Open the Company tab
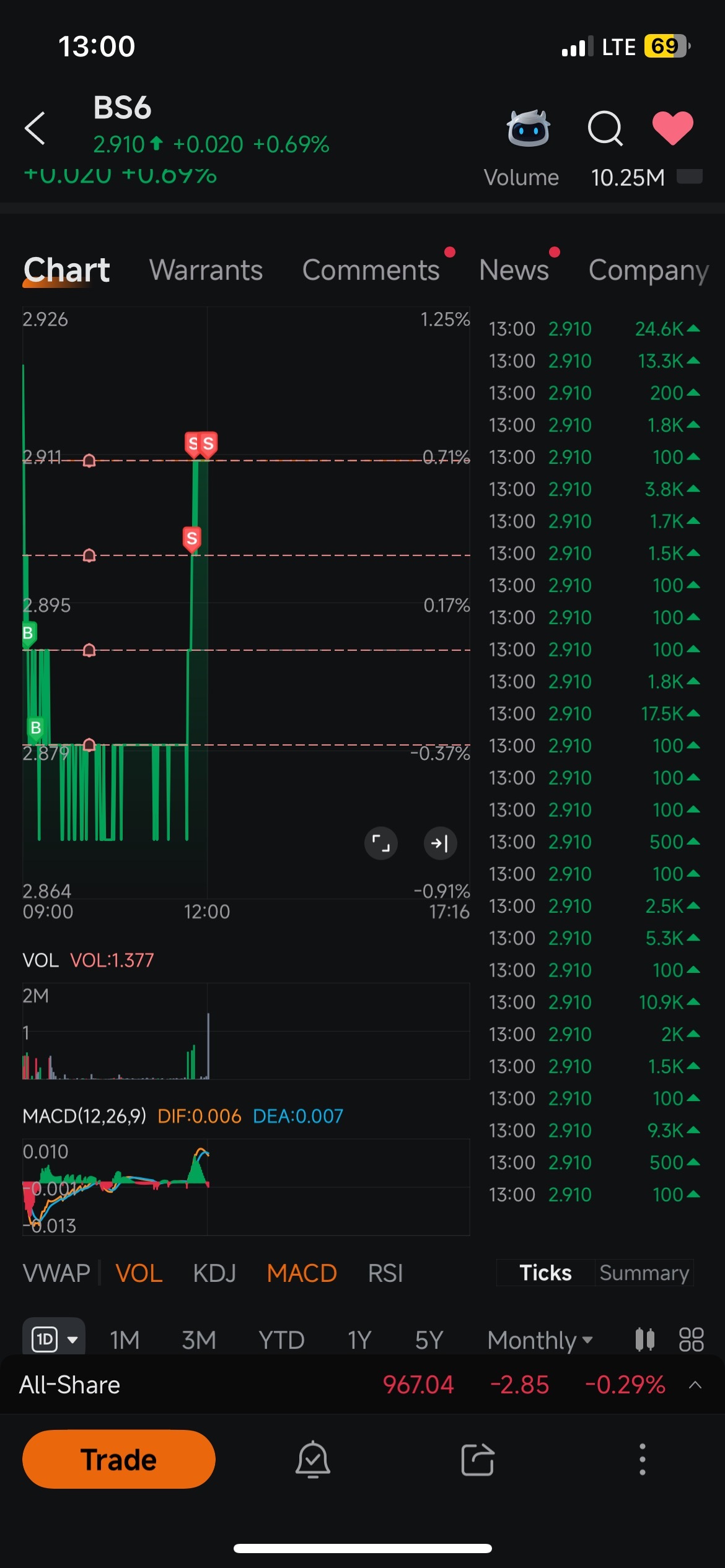 648,270
